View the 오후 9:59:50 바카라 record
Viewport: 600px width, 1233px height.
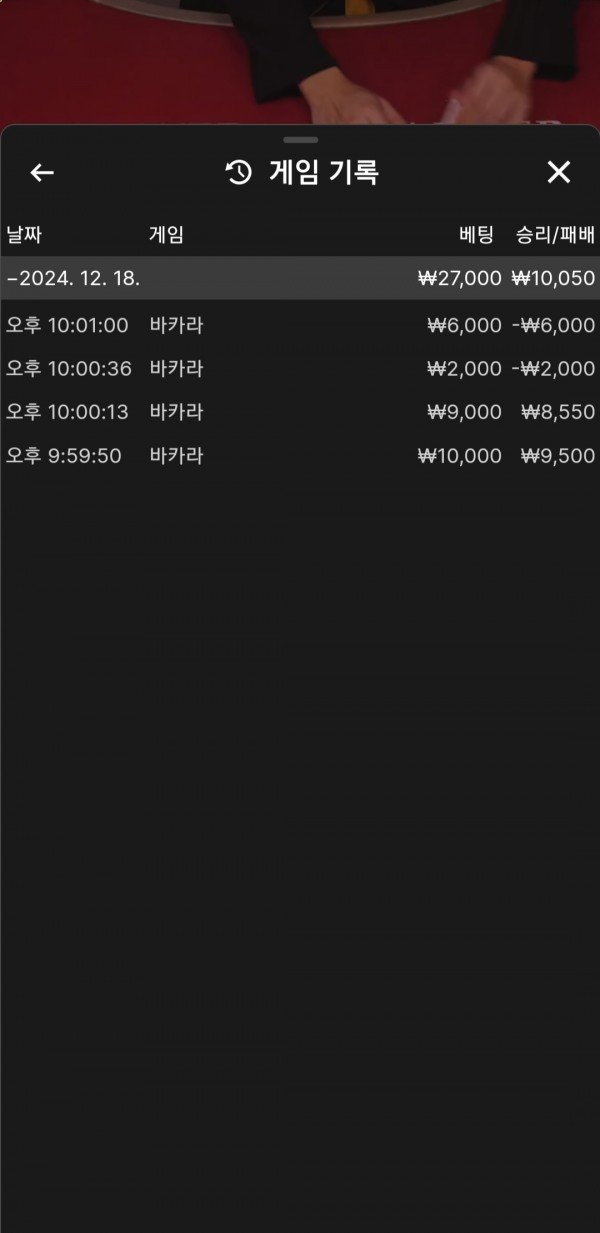(x=300, y=456)
